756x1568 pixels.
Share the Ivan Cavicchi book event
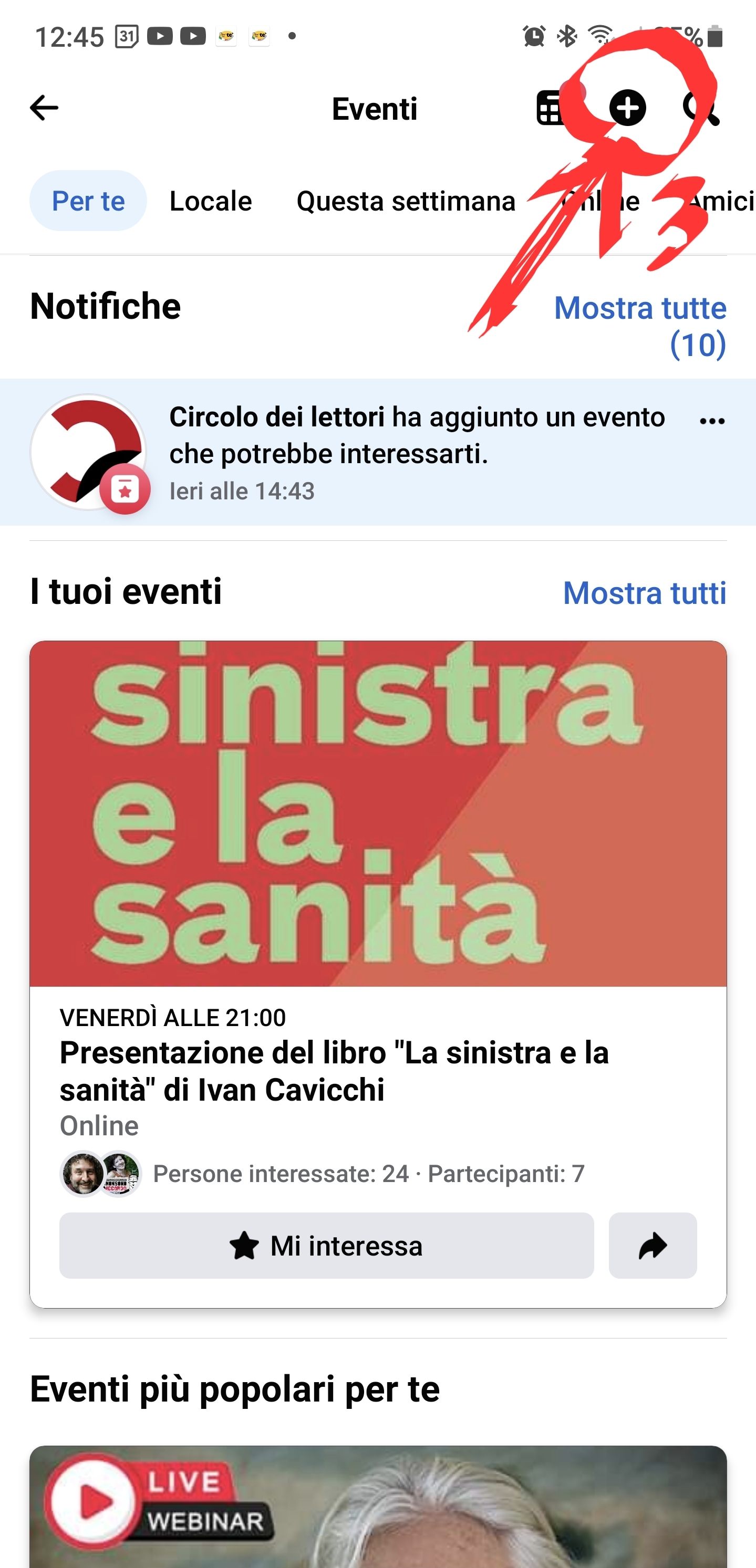pyautogui.click(x=653, y=1246)
